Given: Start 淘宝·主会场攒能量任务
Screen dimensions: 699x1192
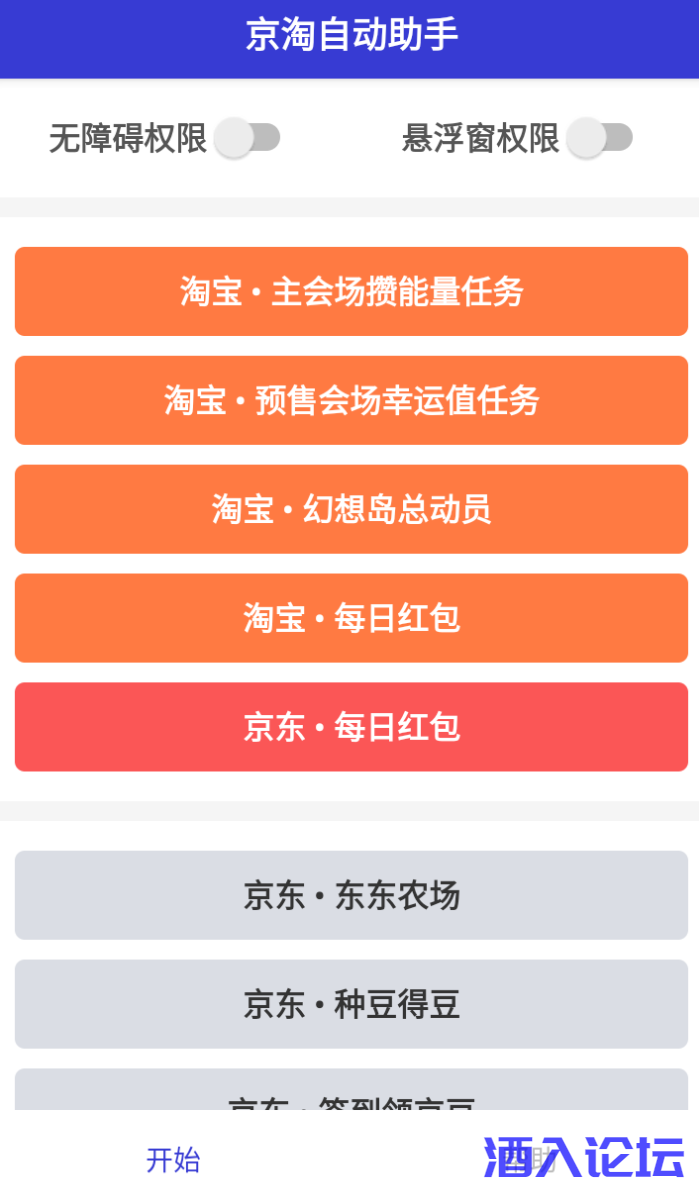Looking at the screenshot, I should [x=351, y=291].
